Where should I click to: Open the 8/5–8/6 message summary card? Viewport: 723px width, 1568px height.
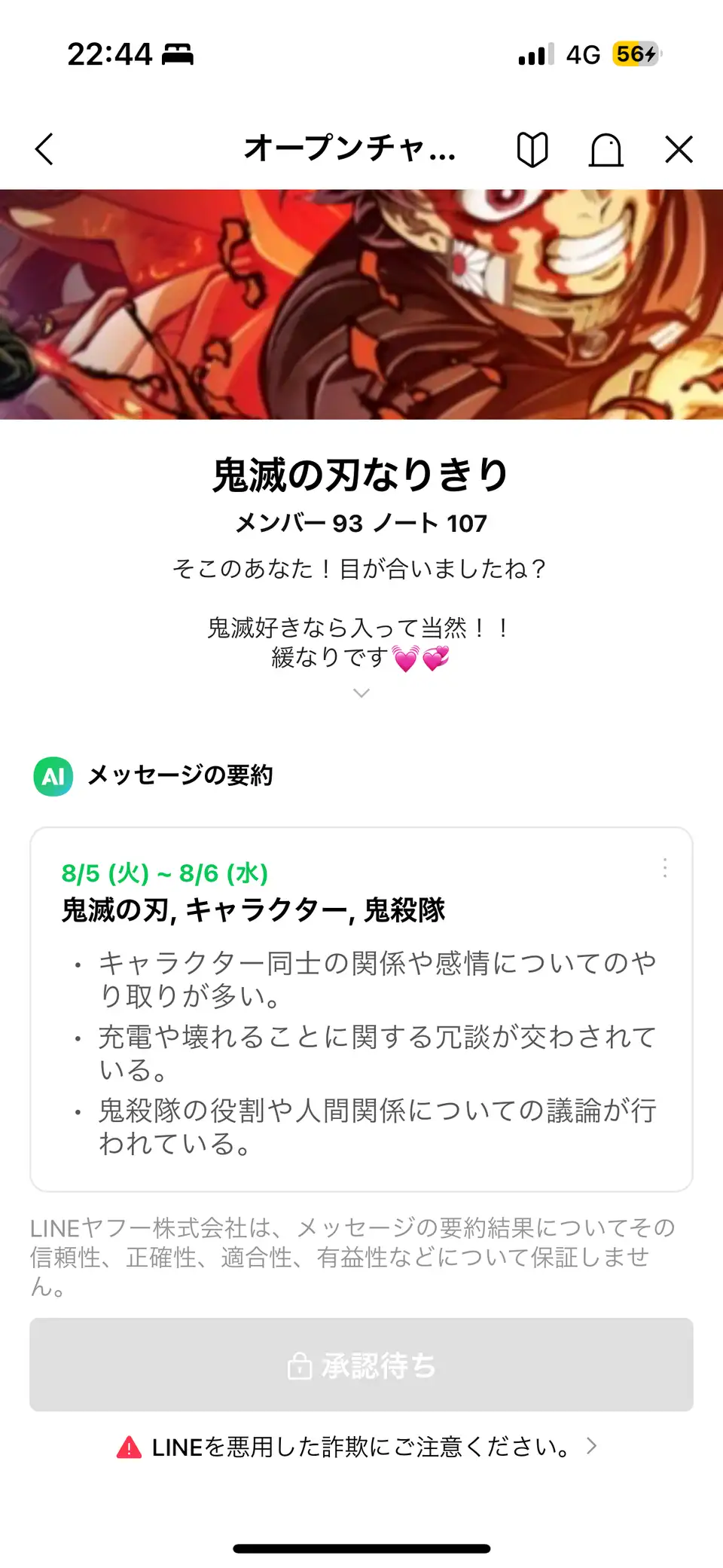(x=361, y=1010)
